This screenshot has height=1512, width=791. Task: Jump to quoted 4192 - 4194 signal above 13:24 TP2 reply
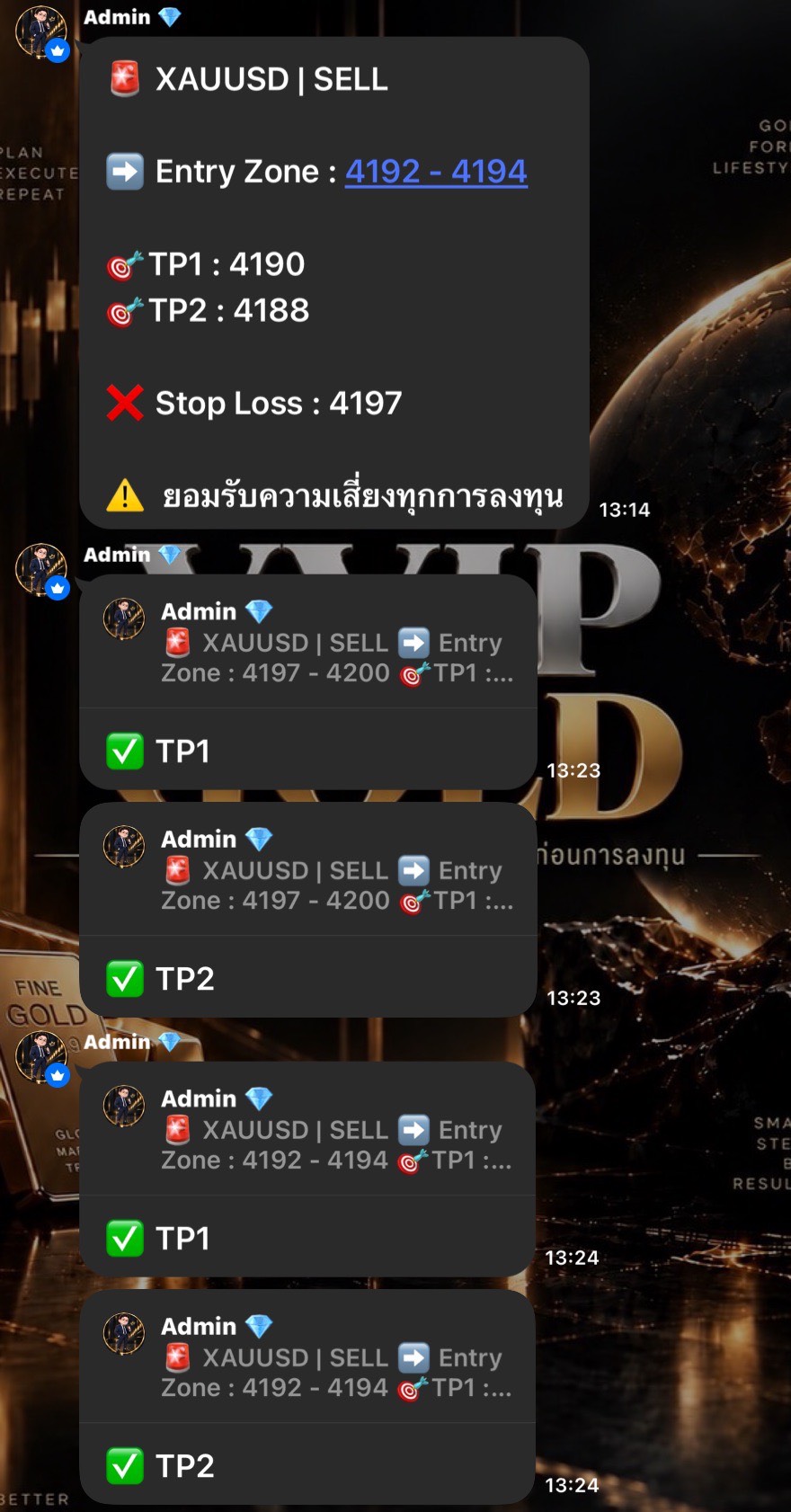tap(308, 1356)
